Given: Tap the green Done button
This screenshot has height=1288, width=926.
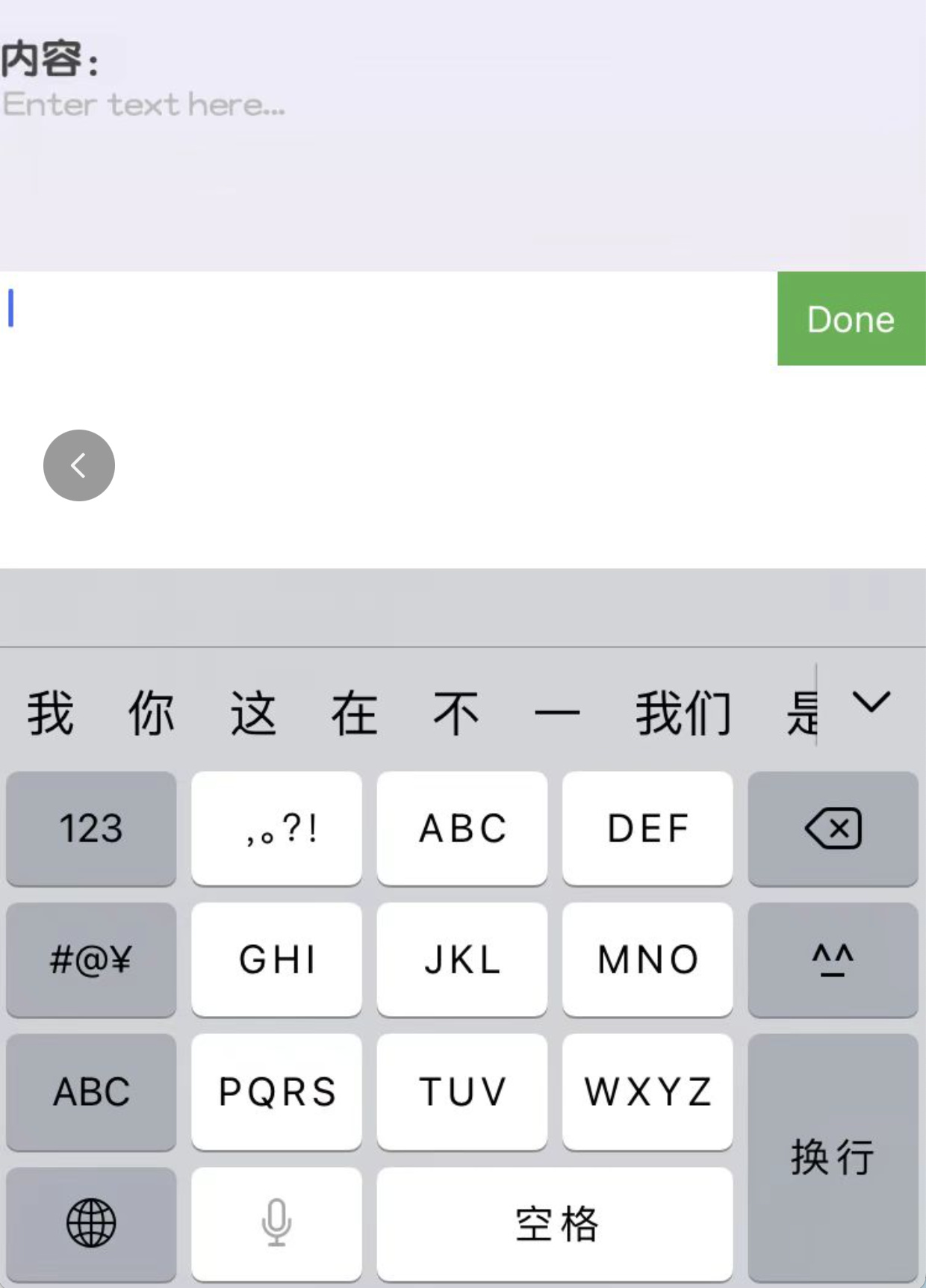Looking at the screenshot, I should [x=851, y=319].
